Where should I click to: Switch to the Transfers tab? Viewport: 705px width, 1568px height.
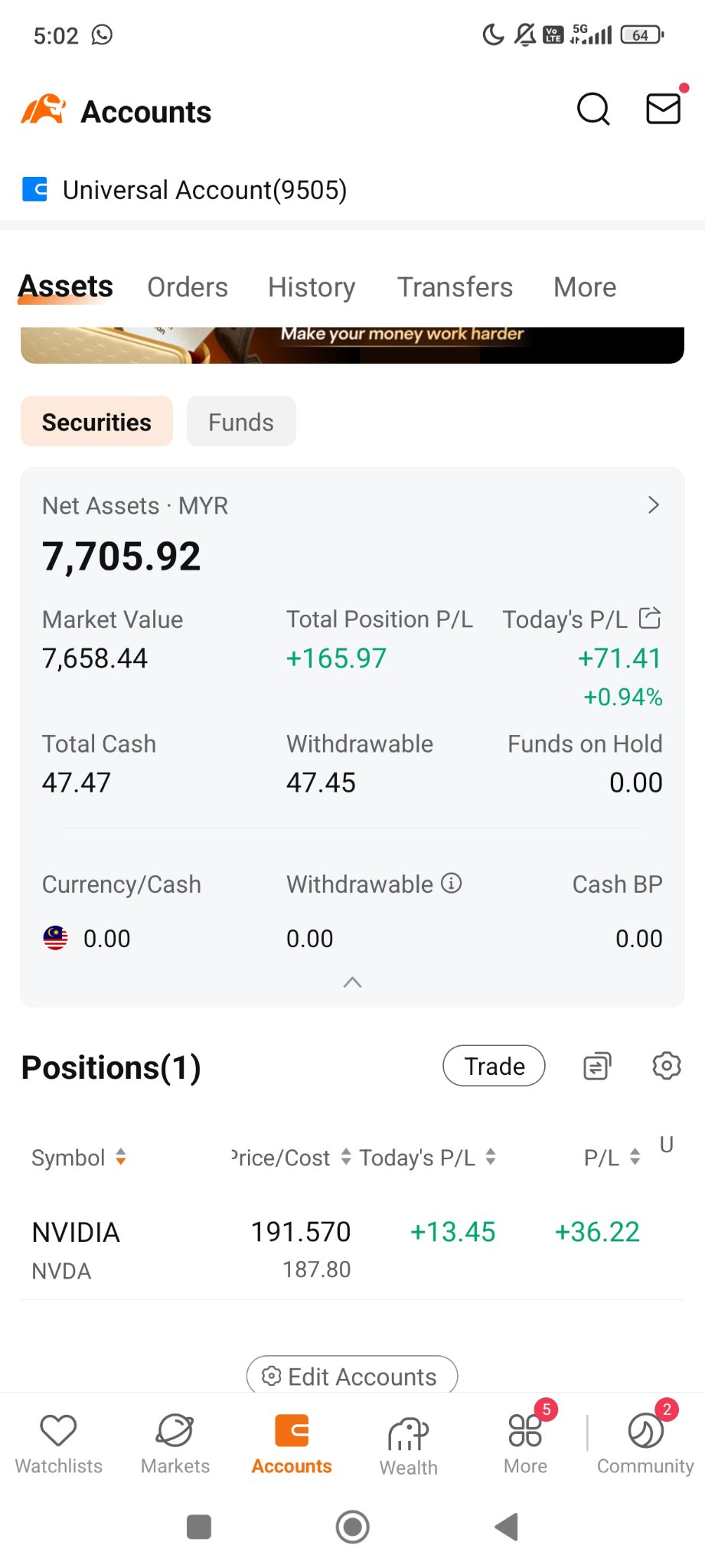(454, 287)
